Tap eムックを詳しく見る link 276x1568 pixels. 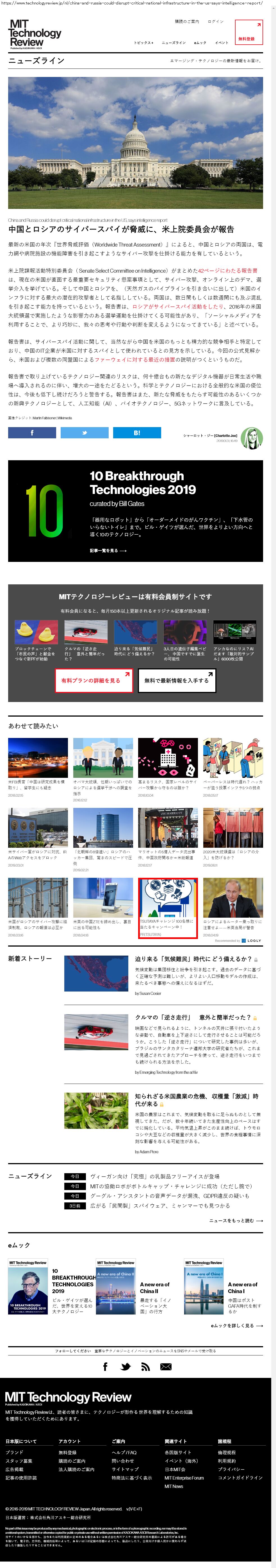236,1326
